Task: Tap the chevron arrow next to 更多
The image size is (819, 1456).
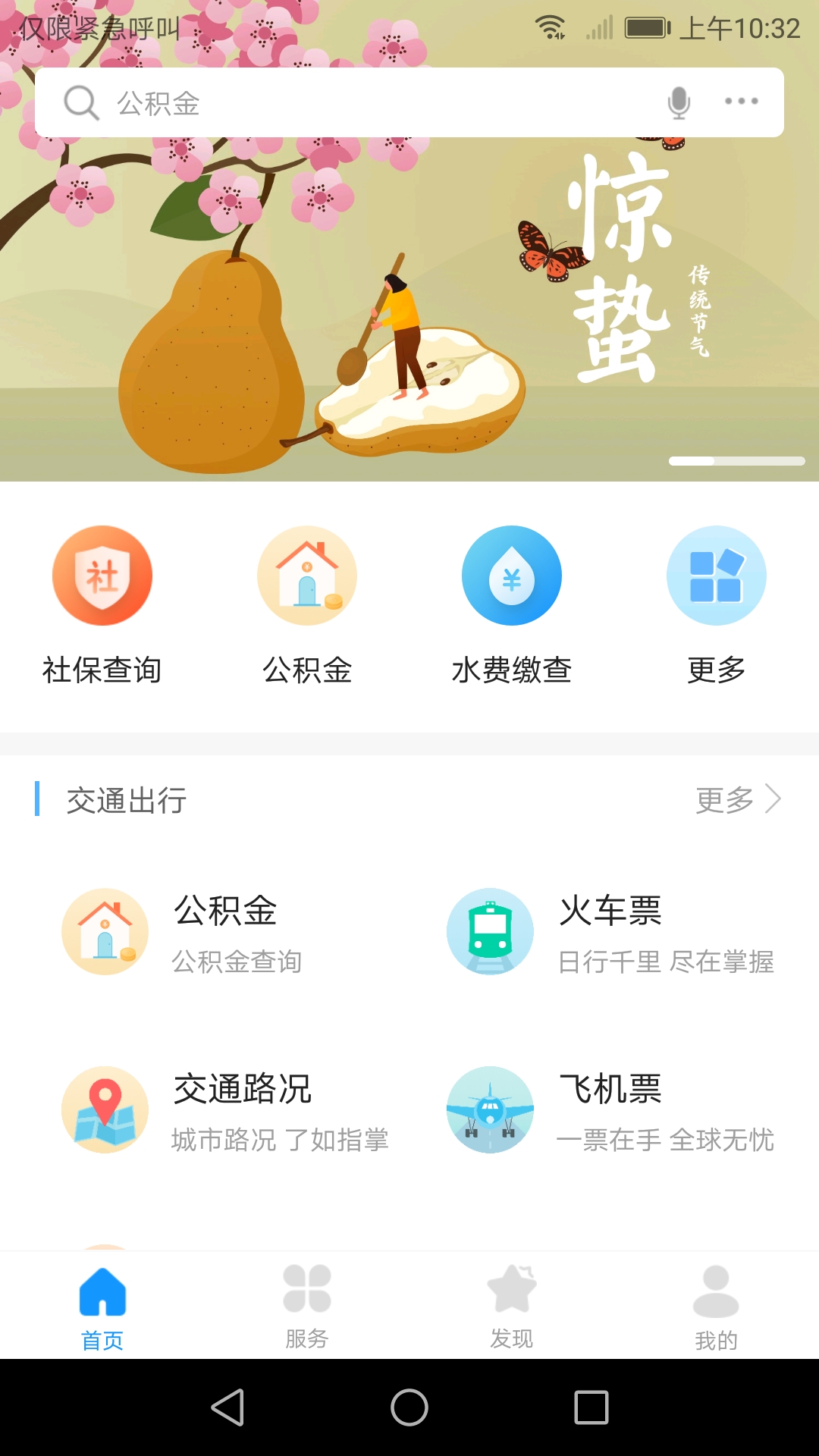Action: [x=773, y=798]
